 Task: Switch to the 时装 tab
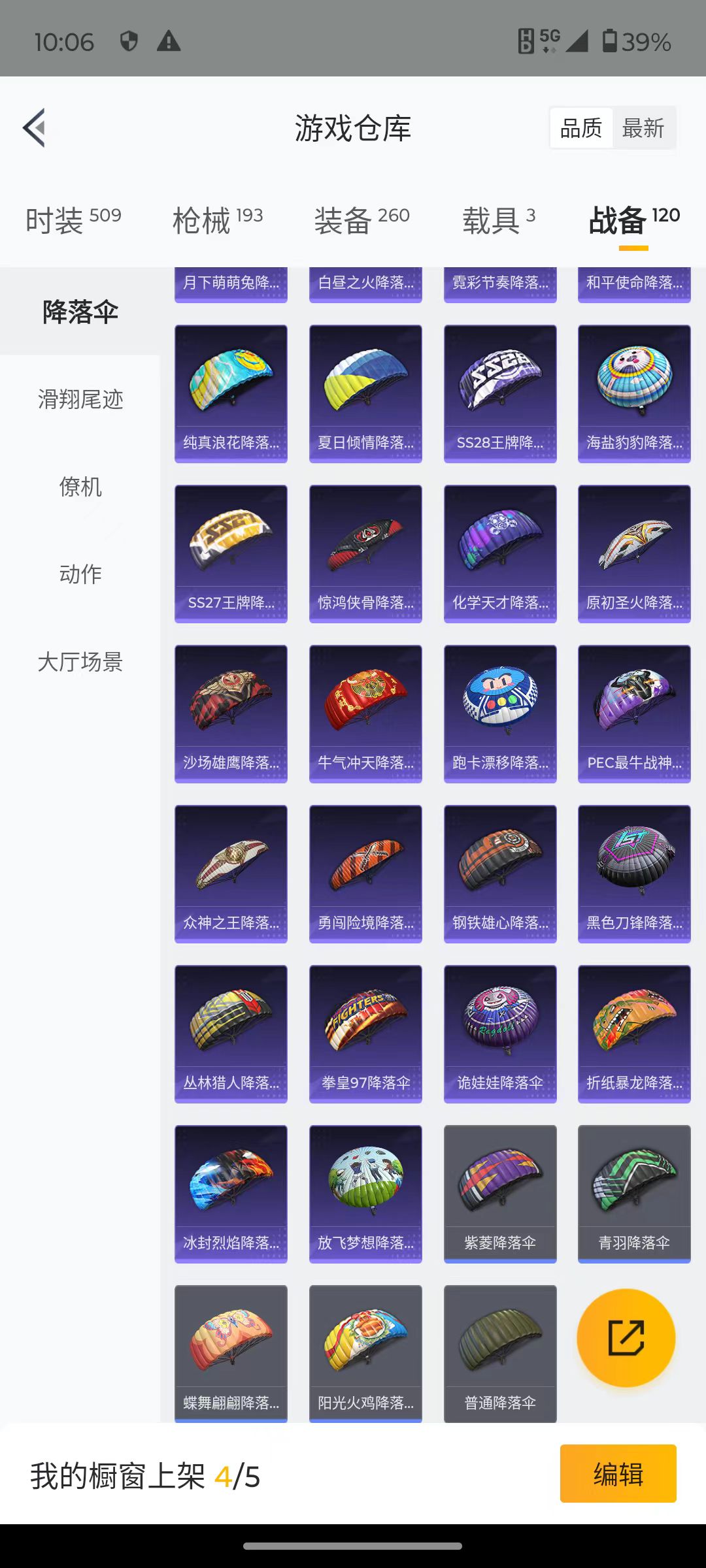coord(73,220)
